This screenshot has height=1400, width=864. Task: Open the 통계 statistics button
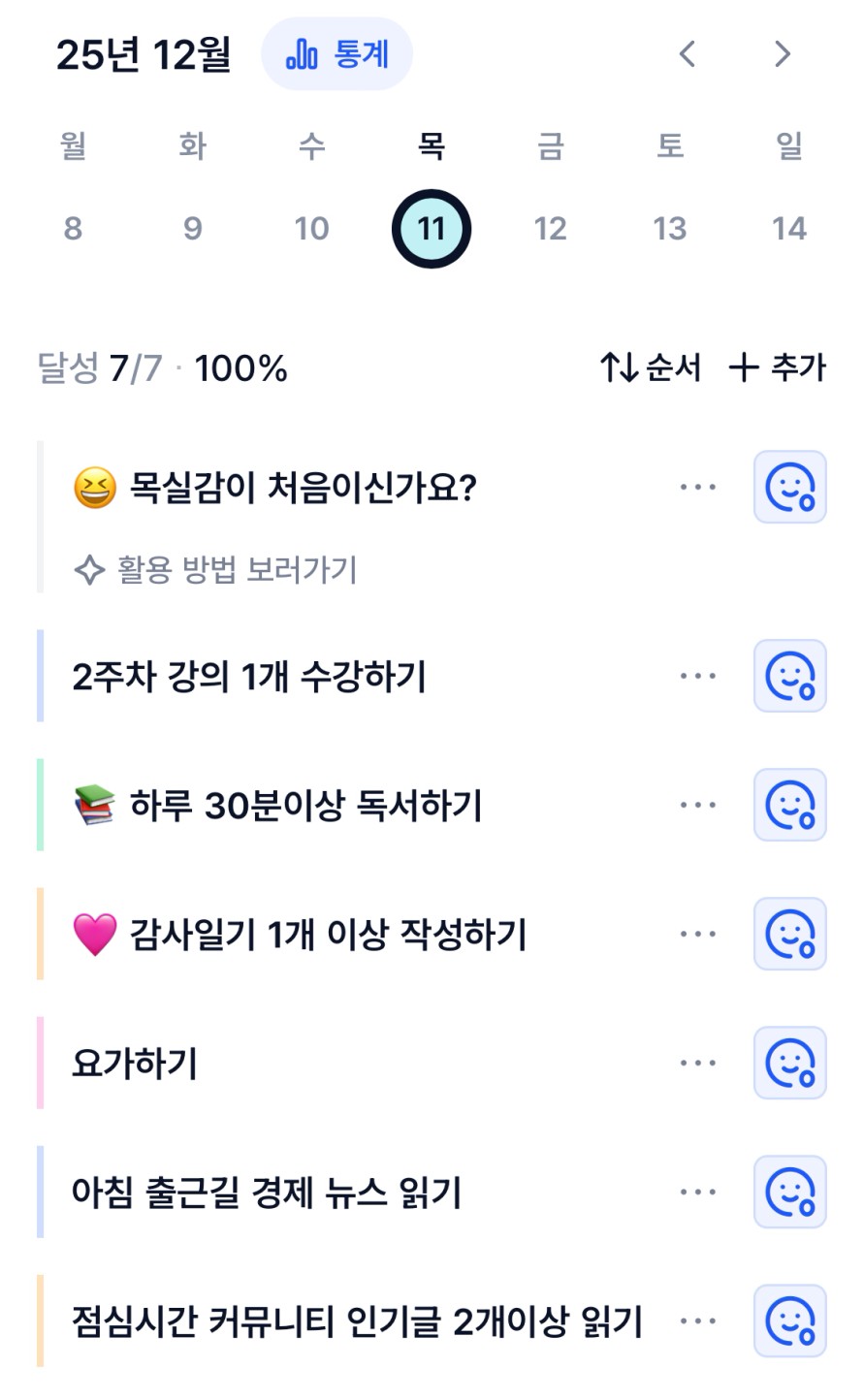[336, 54]
